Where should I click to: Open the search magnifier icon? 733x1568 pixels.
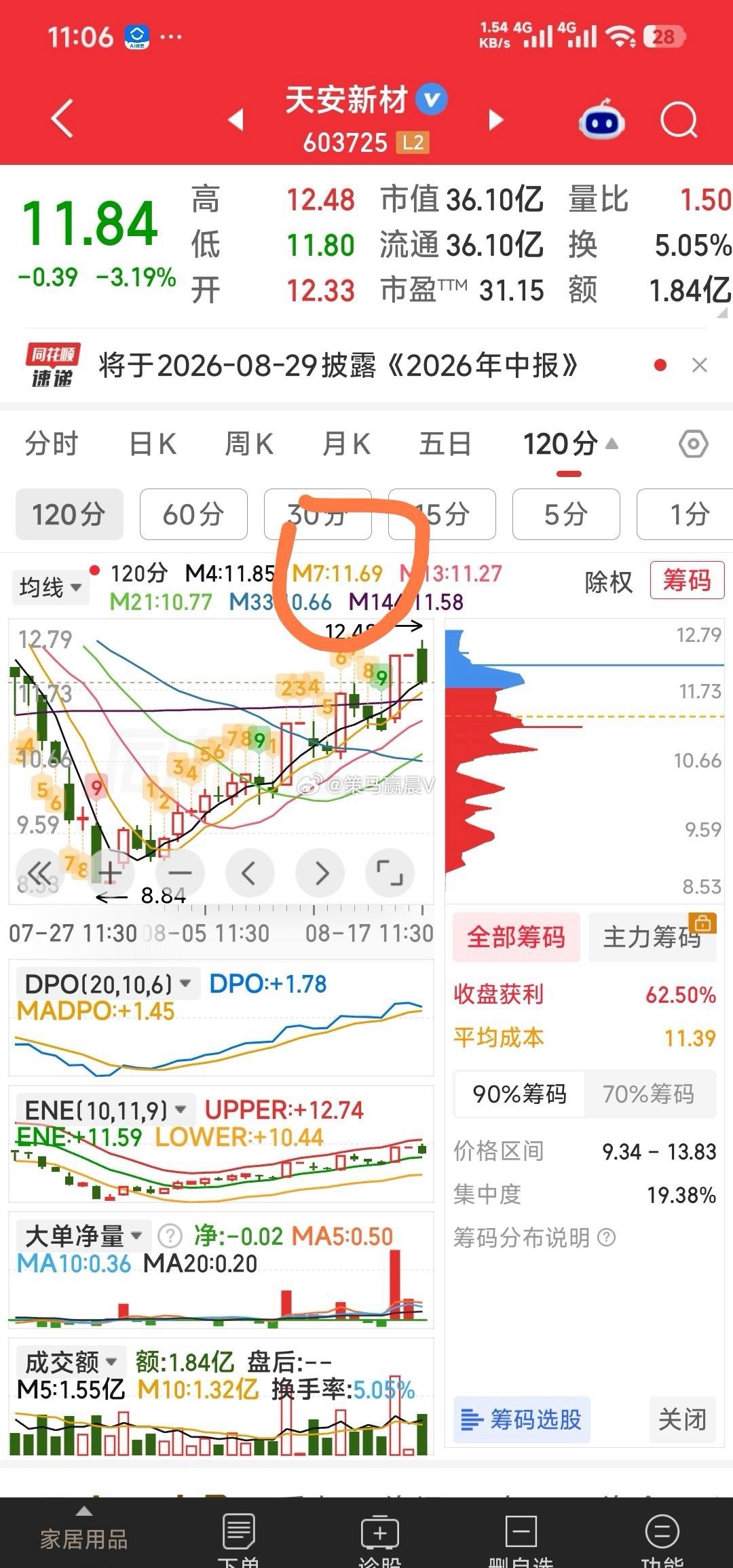pos(679,121)
